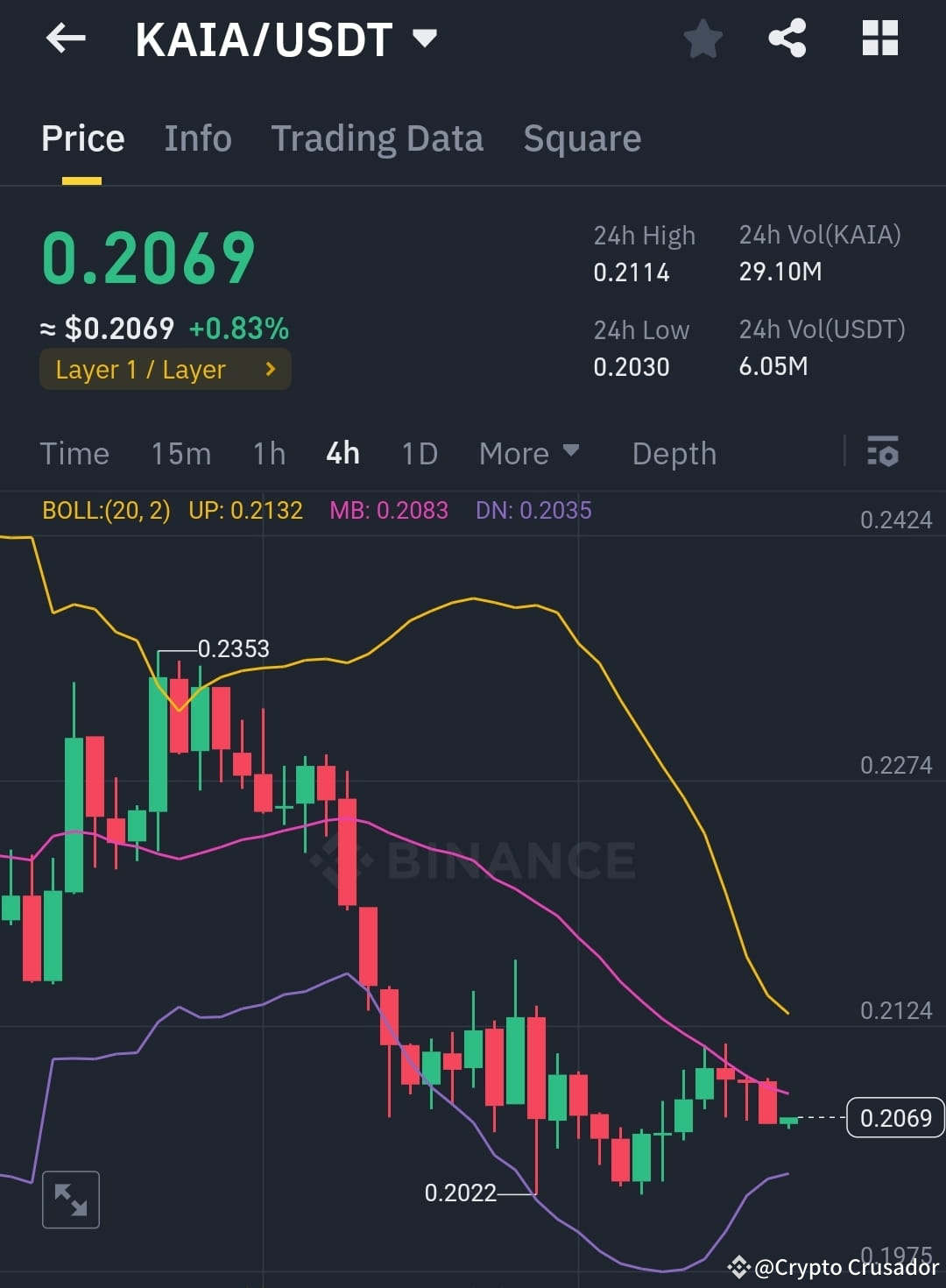The height and width of the screenshot is (1288, 946).
Task: Tap the green +0.83% change percentage
Action: coord(238,328)
